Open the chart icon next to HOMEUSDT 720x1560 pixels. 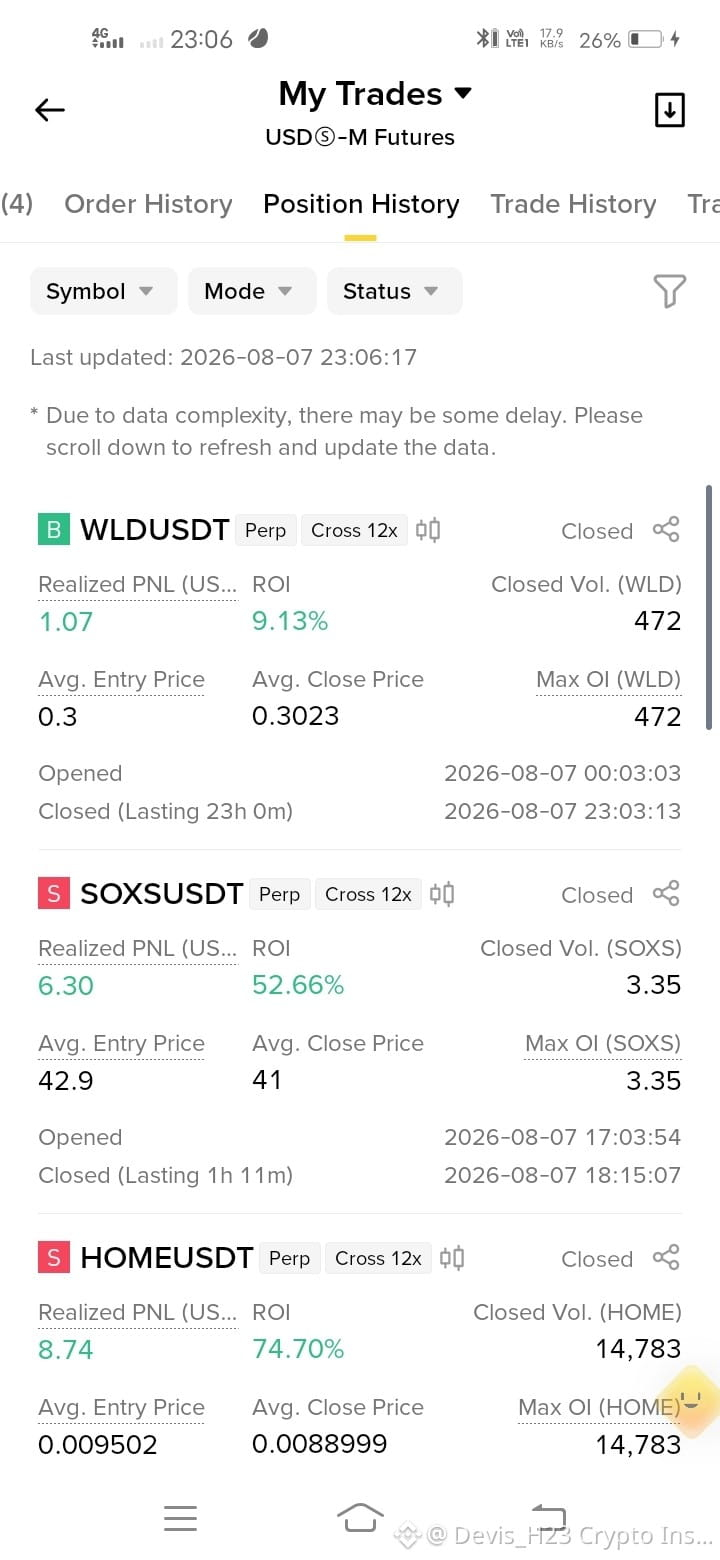(452, 1258)
